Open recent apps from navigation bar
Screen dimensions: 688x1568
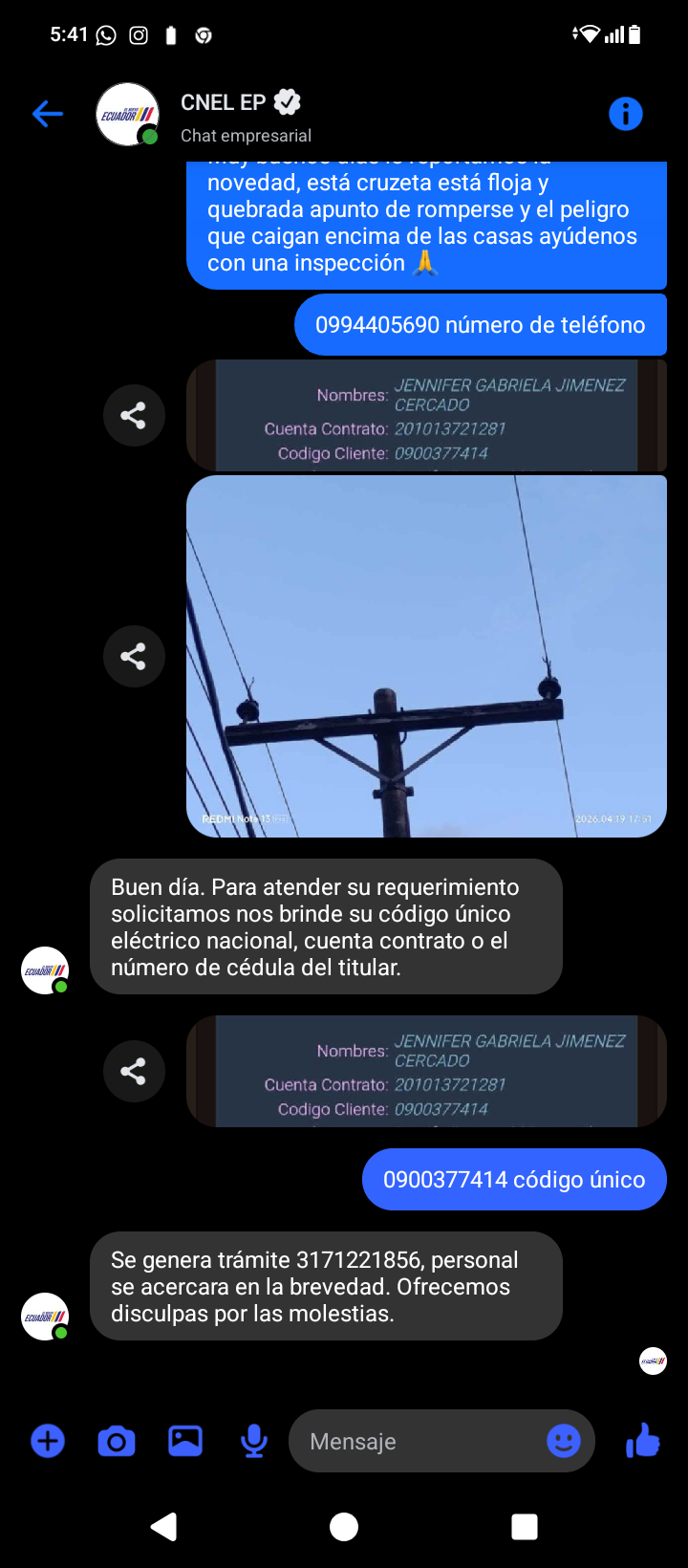point(525,1527)
